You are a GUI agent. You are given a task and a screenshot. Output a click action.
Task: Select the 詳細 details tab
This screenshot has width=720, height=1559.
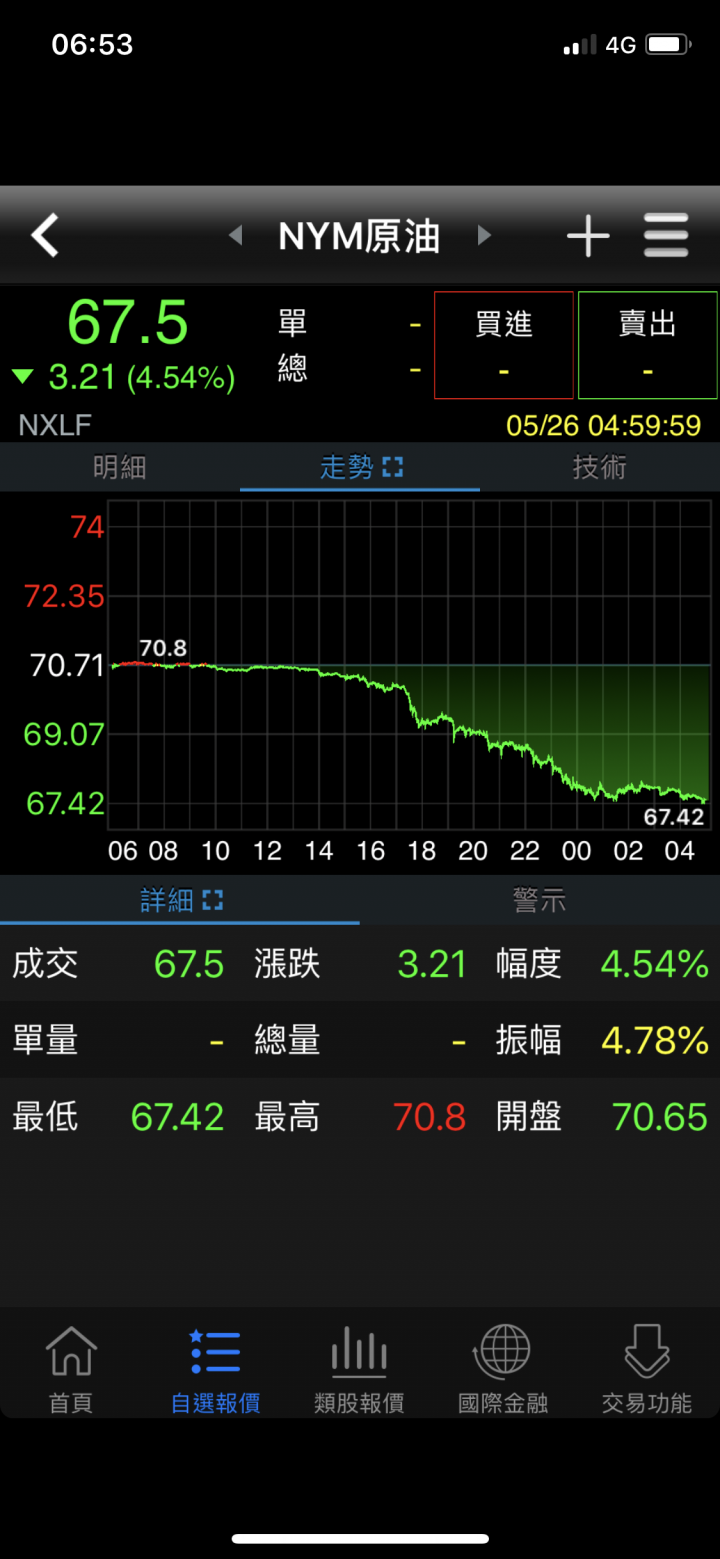click(180, 900)
